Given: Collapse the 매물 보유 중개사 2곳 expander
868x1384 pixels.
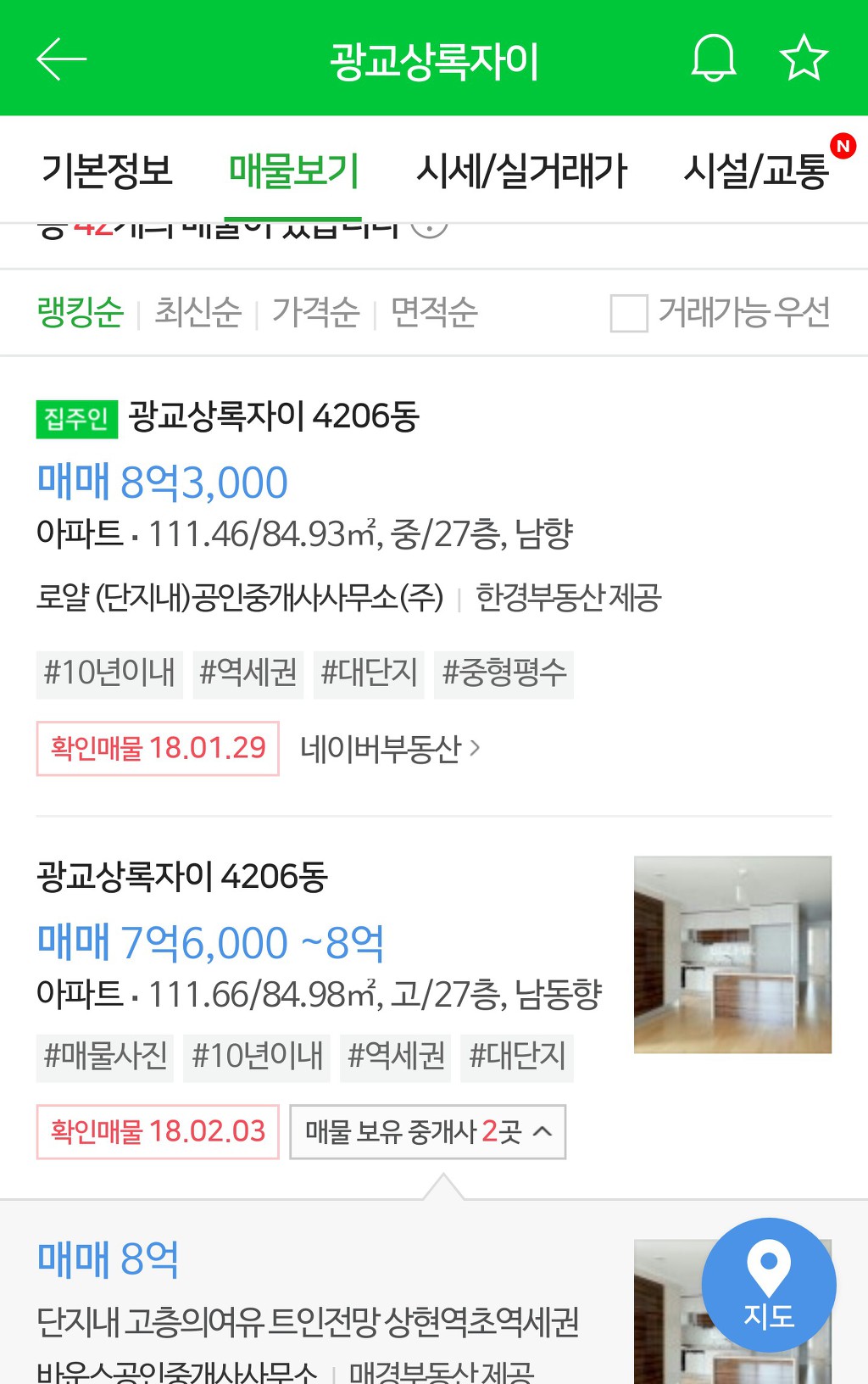Looking at the screenshot, I should pos(427,1131).
